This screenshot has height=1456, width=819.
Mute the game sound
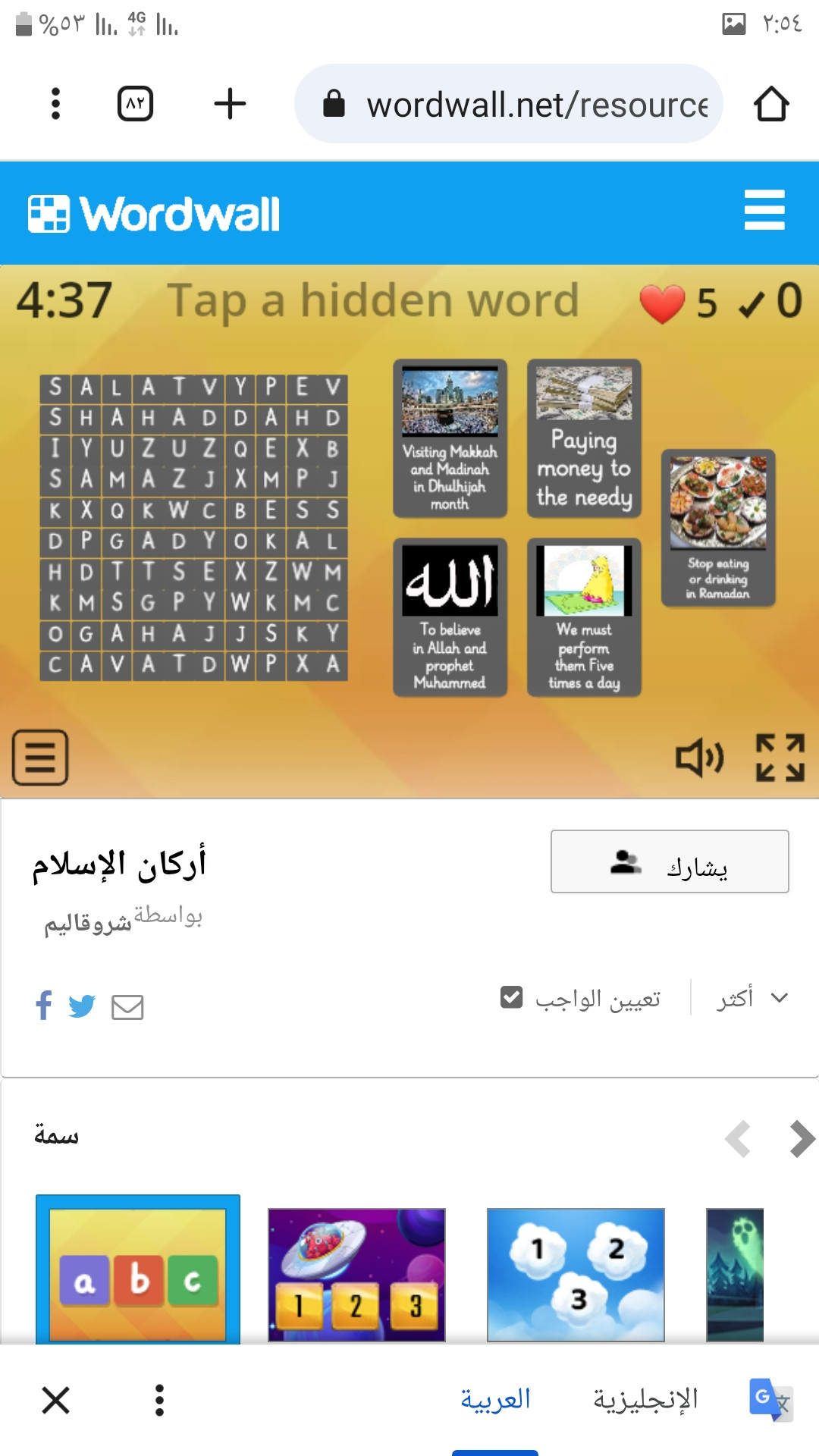(699, 757)
